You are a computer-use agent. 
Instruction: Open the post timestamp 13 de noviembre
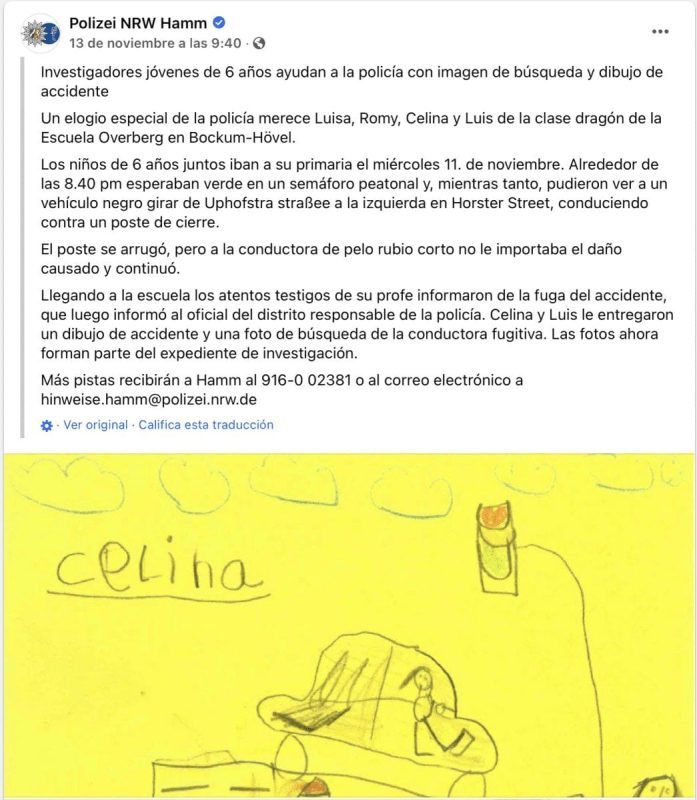[155, 43]
